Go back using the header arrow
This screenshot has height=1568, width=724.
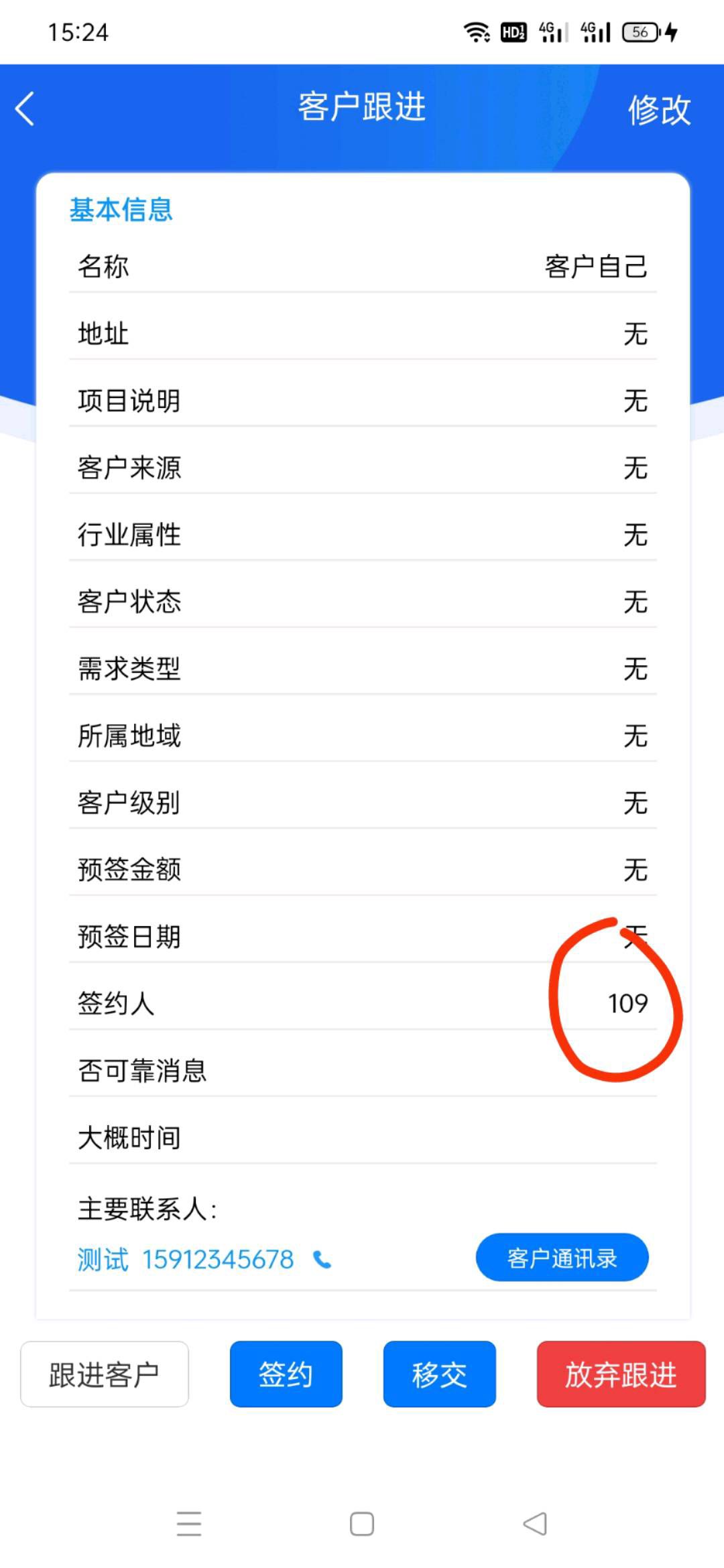click(x=25, y=109)
